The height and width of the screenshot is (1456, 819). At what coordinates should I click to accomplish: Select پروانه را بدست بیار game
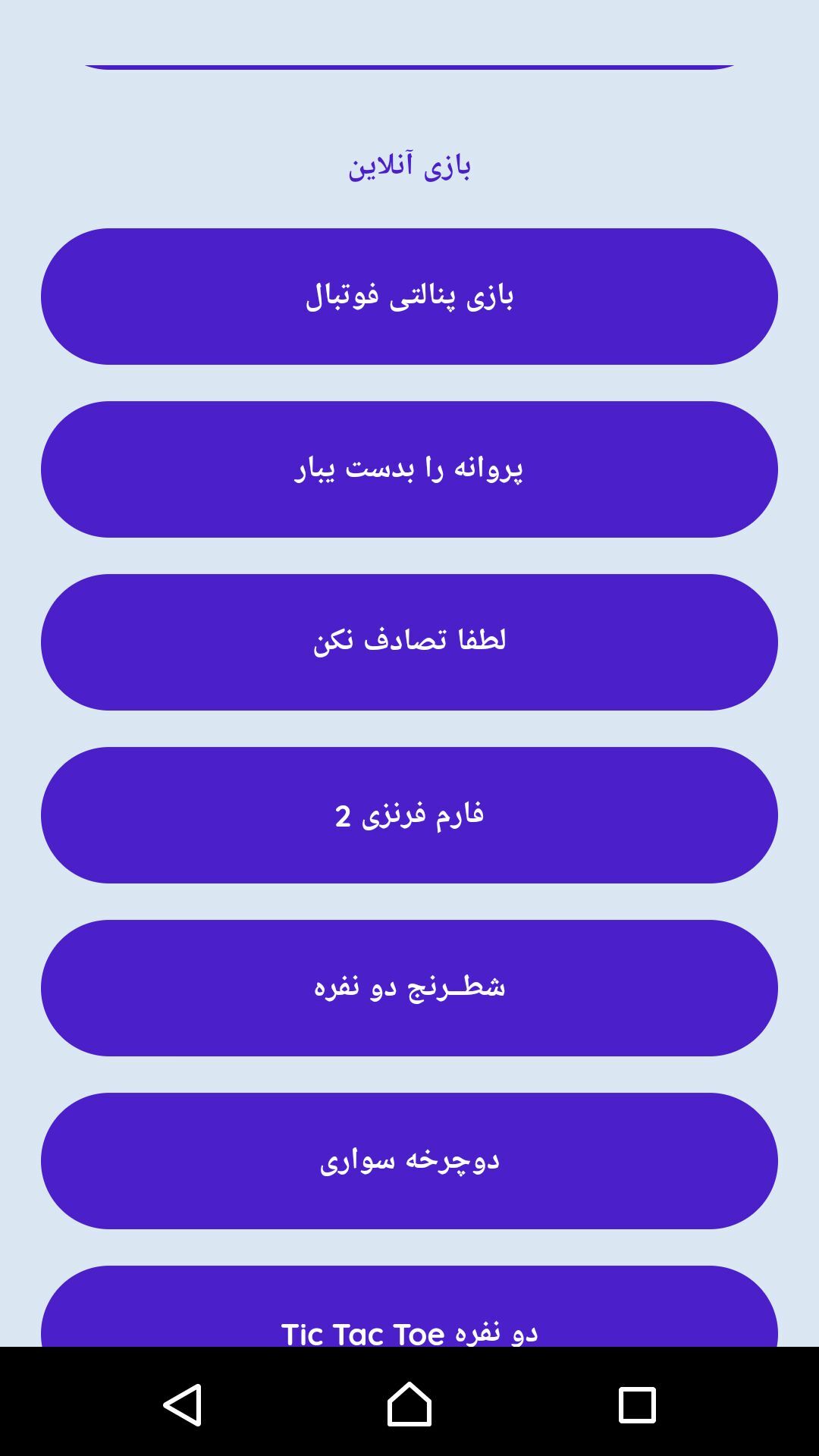pos(409,469)
